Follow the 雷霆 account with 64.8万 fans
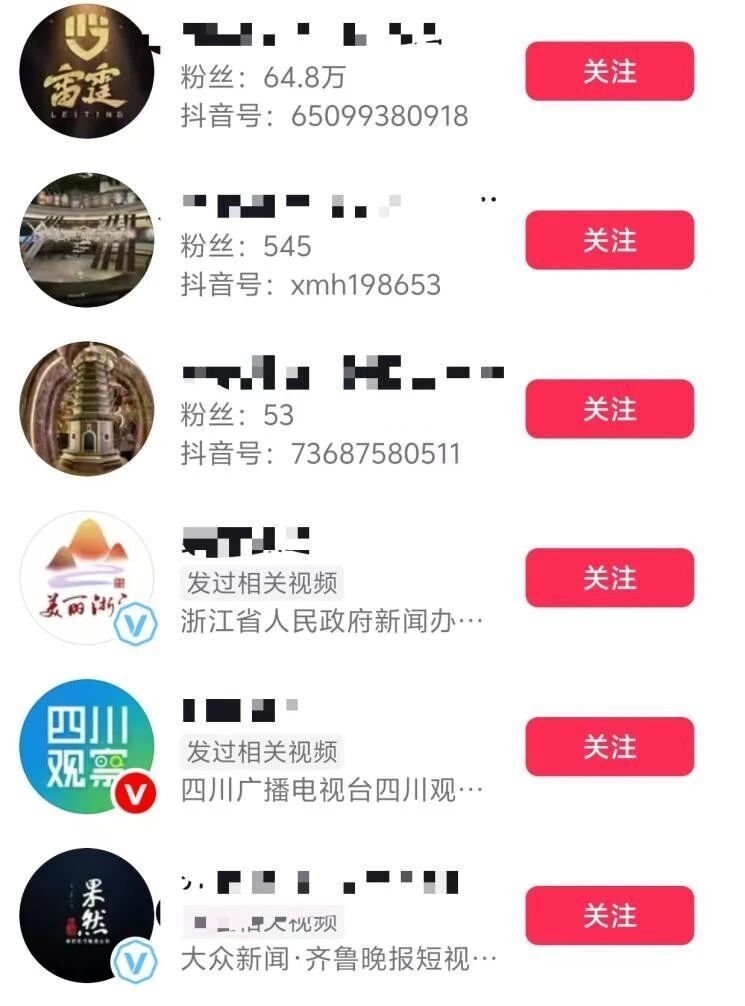 click(608, 72)
